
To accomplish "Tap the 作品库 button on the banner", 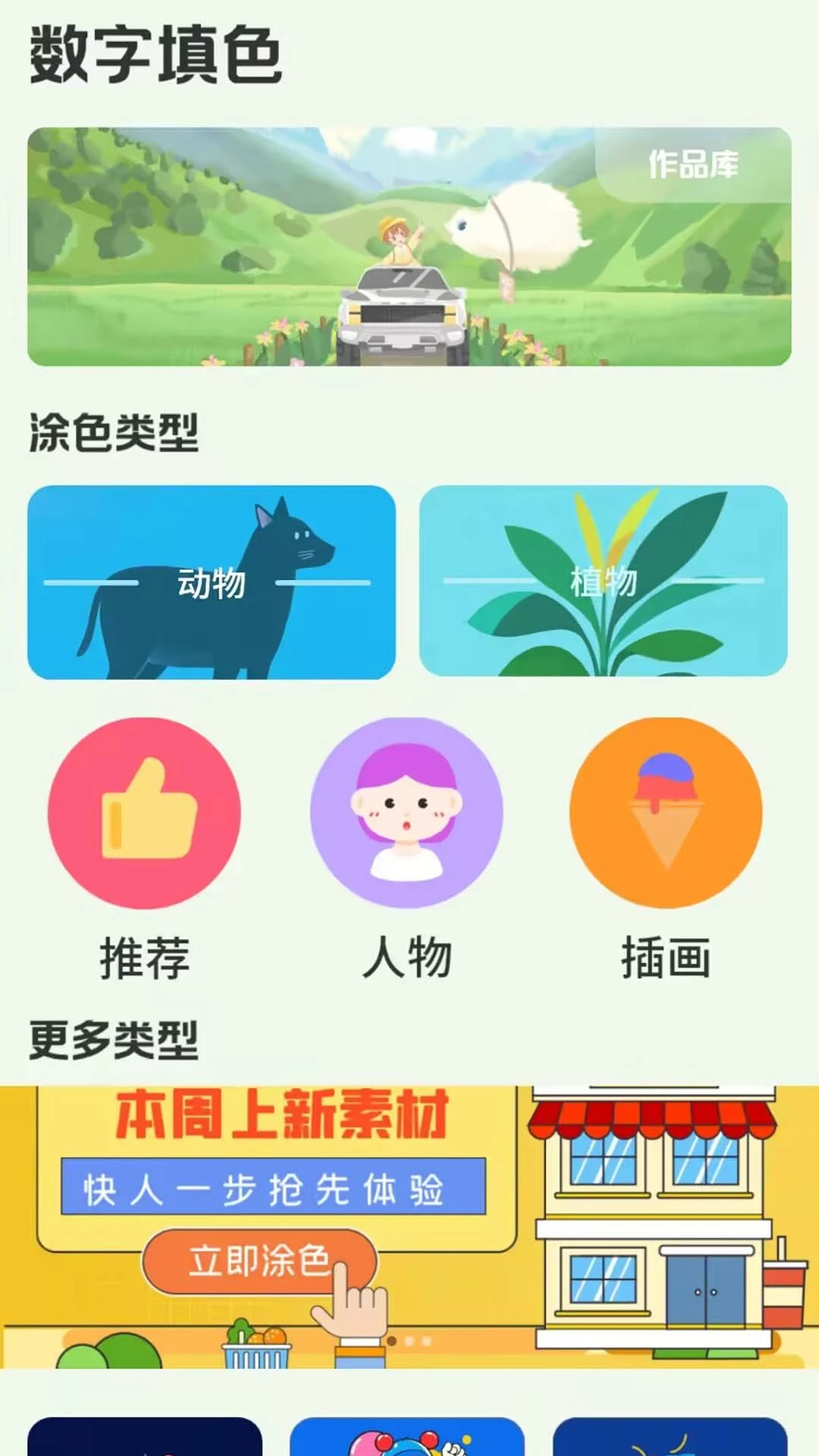I will [x=694, y=163].
